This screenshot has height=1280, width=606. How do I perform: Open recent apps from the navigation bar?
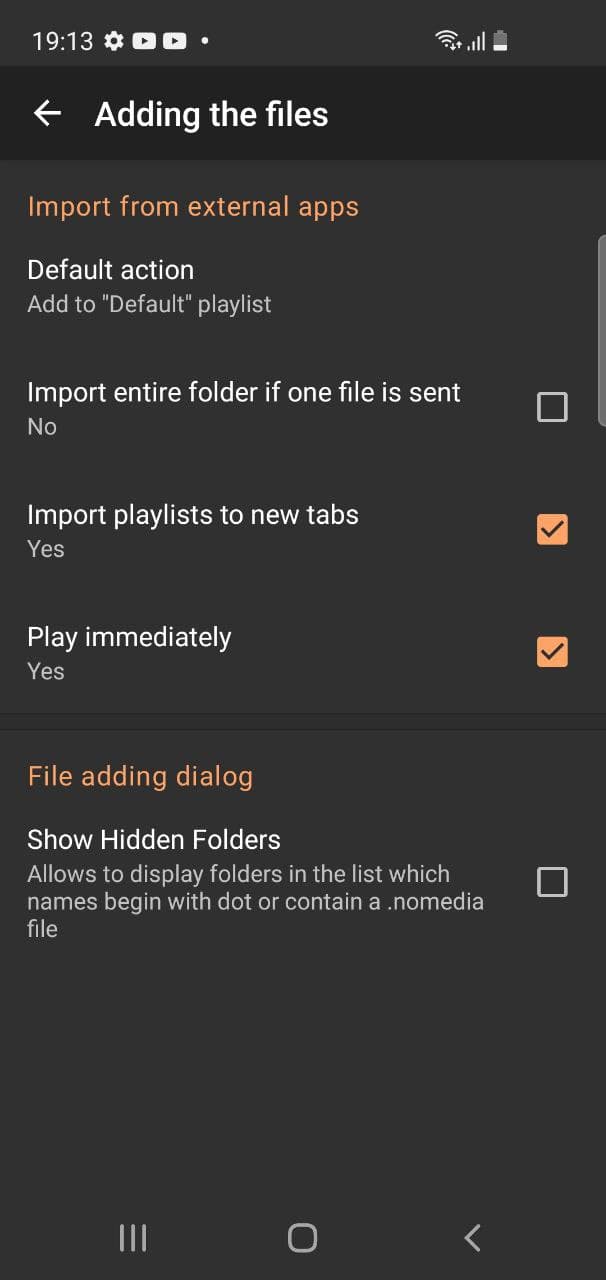click(133, 1238)
